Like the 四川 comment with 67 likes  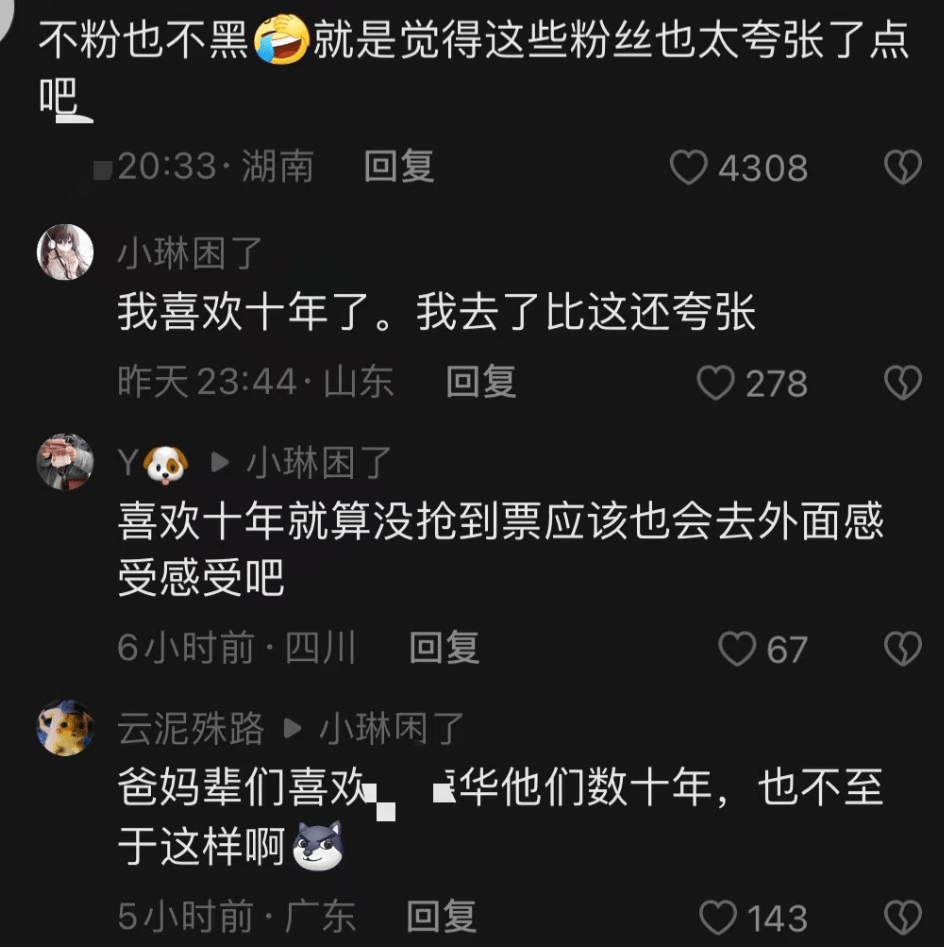pos(737,649)
